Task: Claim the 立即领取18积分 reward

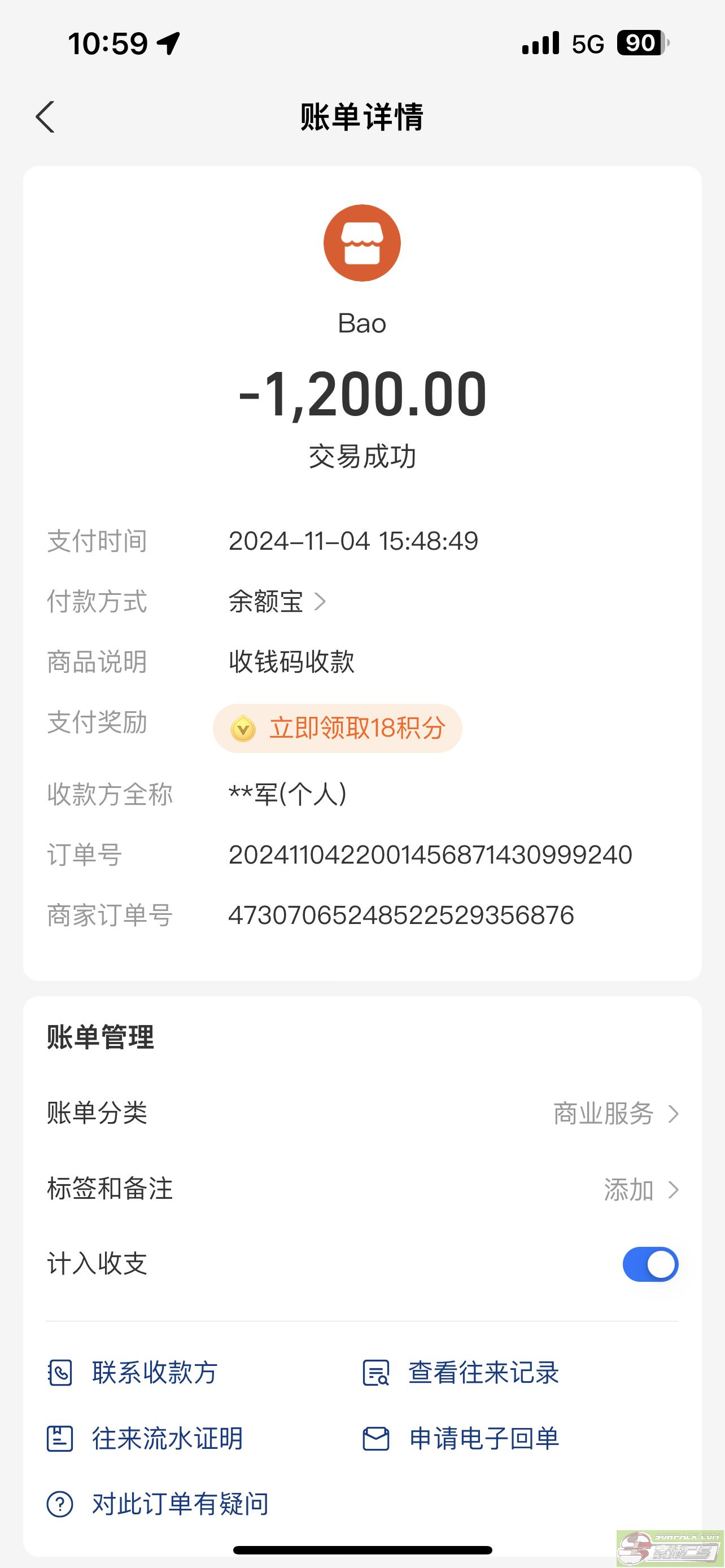Action: coord(337,728)
